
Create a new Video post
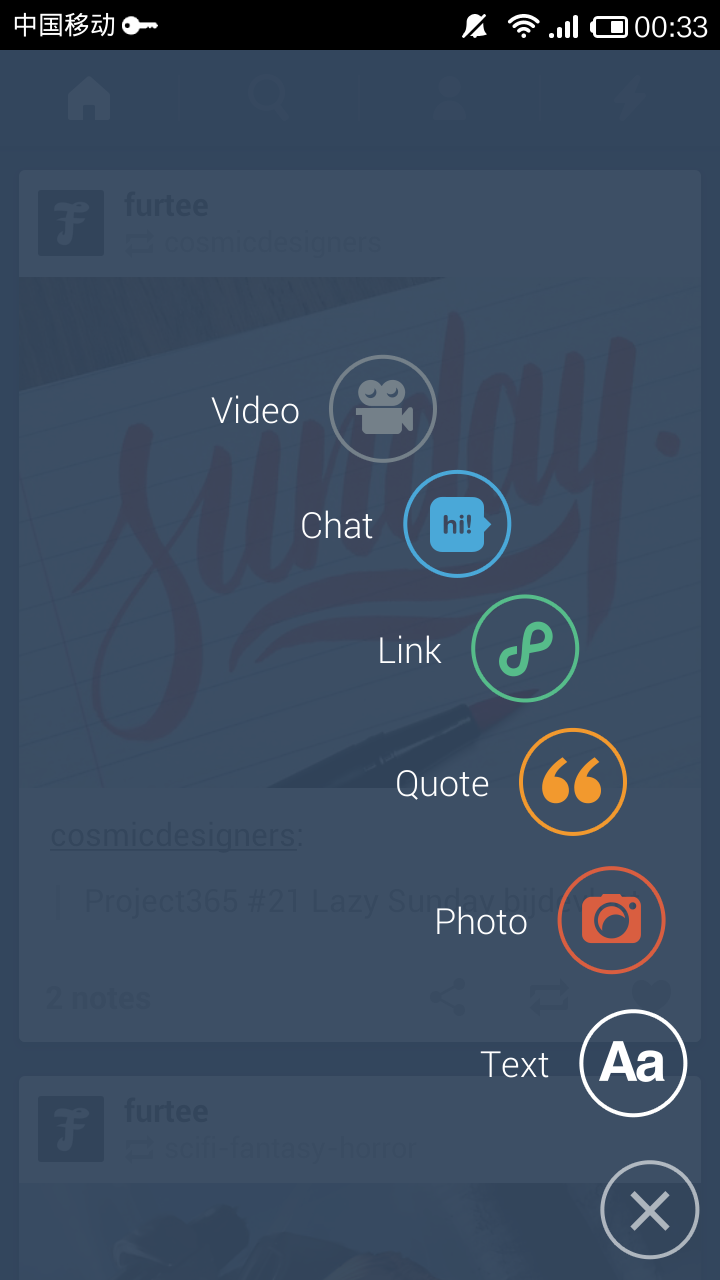coord(383,409)
